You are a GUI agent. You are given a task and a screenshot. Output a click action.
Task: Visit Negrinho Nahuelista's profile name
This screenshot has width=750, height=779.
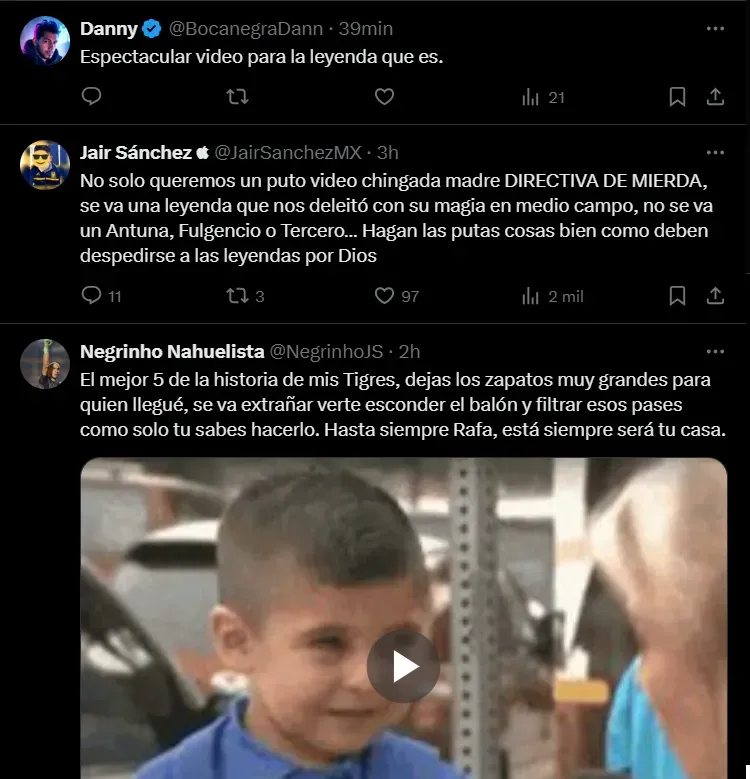(172, 351)
